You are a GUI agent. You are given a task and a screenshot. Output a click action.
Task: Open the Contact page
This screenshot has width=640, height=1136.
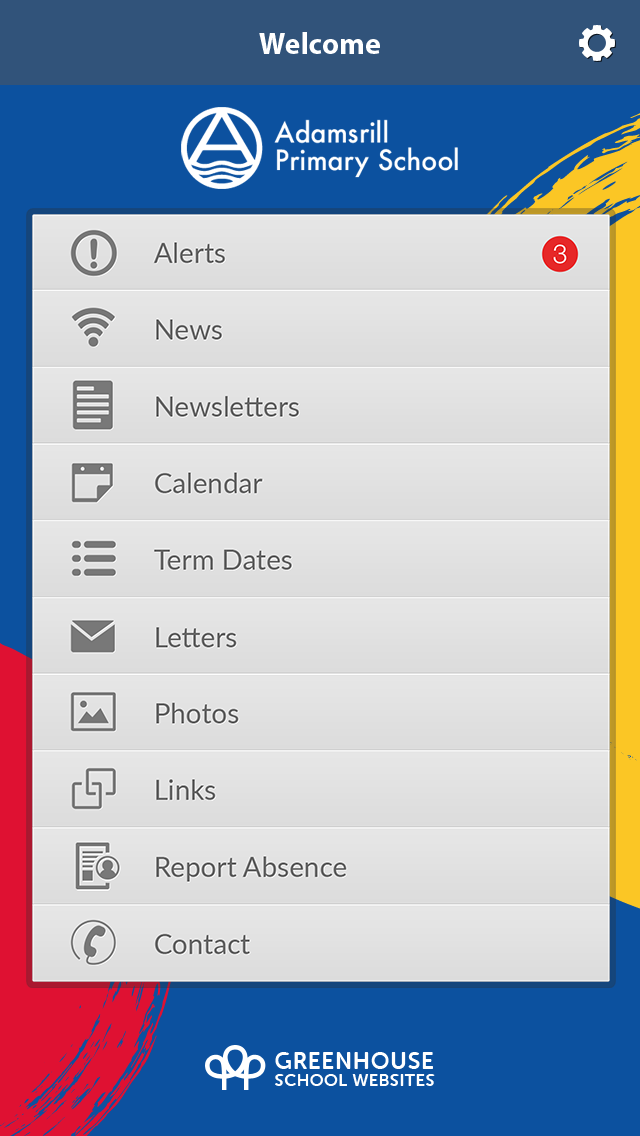(x=320, y=943)
